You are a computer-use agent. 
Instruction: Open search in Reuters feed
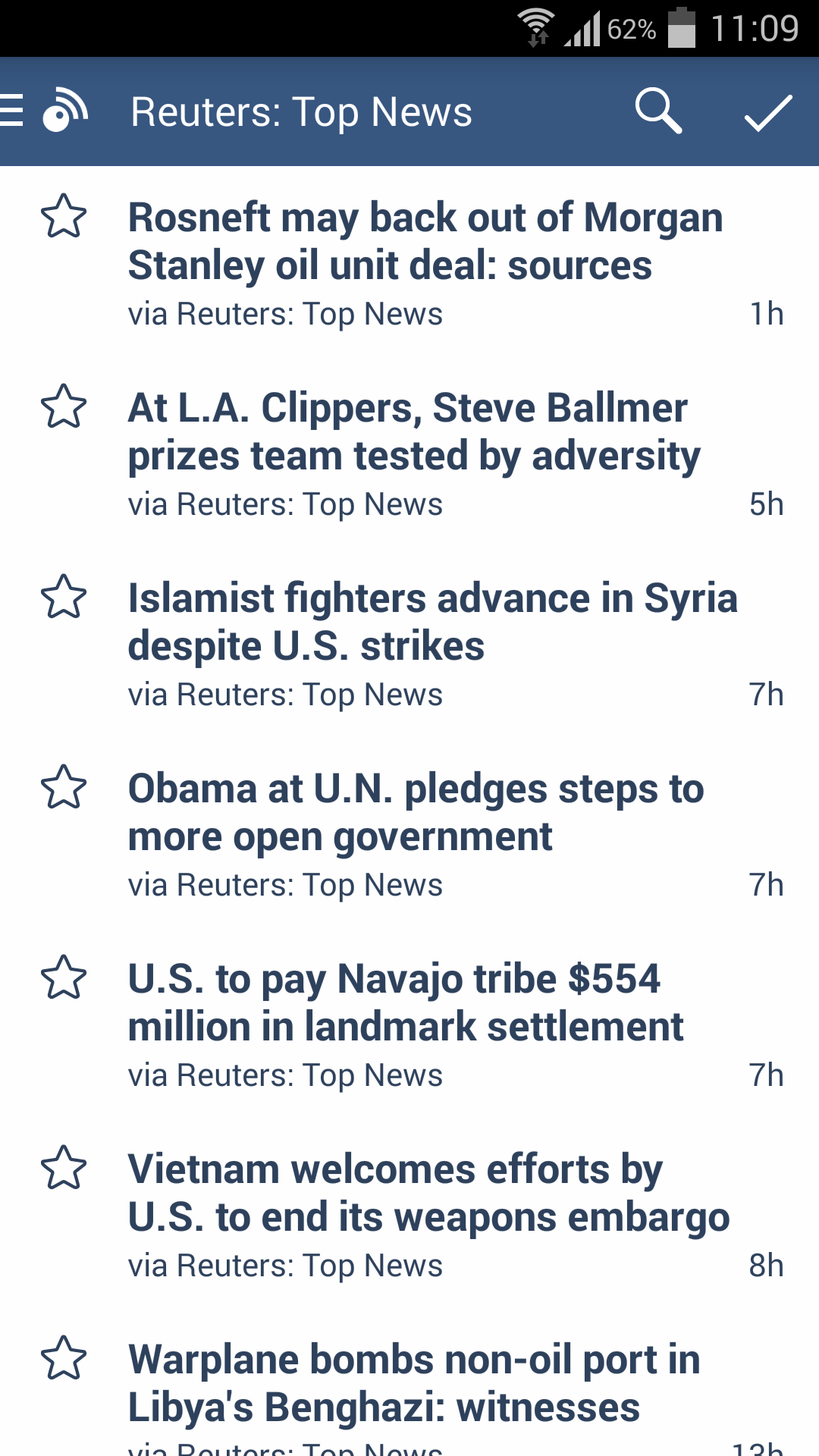(x=657, y=111)
